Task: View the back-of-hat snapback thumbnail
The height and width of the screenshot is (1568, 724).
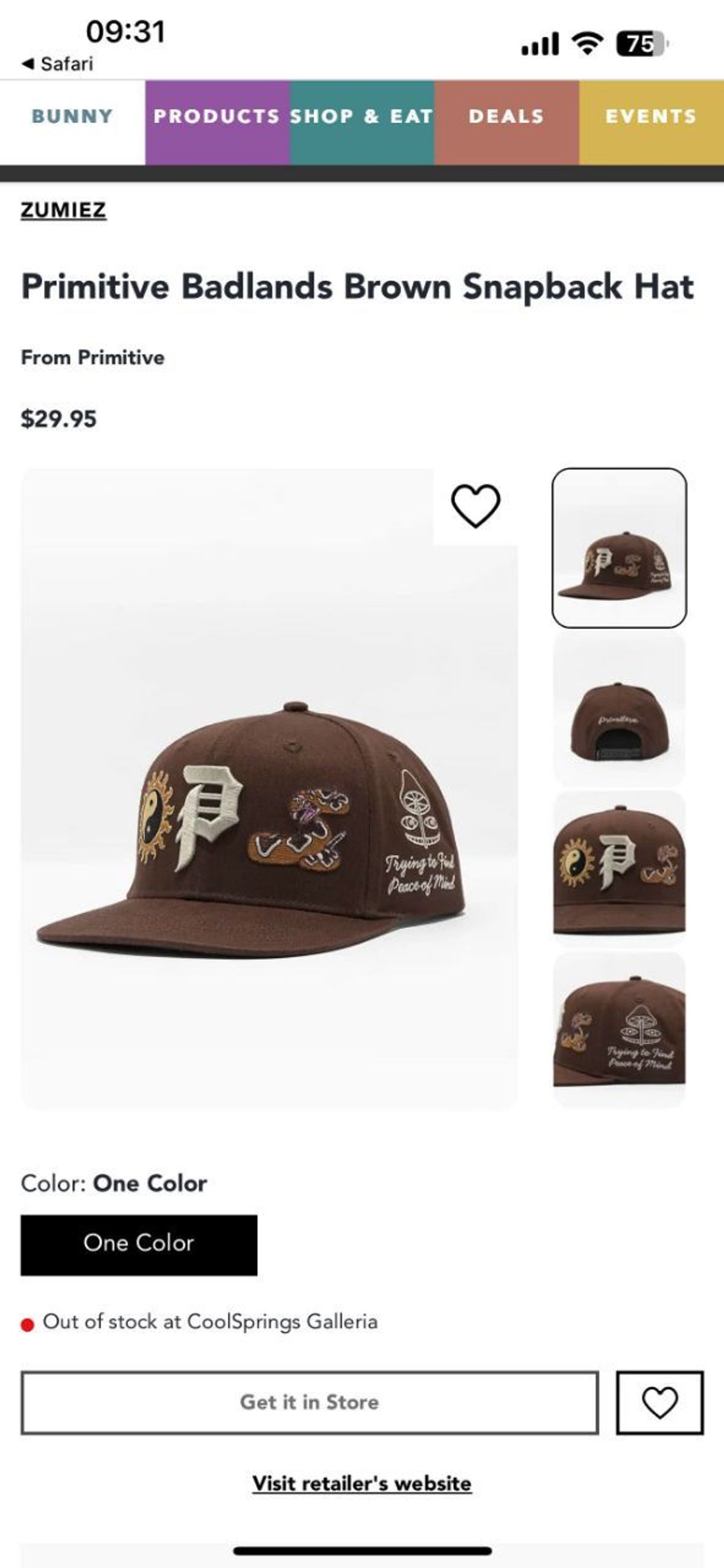Action: (x=618, y=709)
